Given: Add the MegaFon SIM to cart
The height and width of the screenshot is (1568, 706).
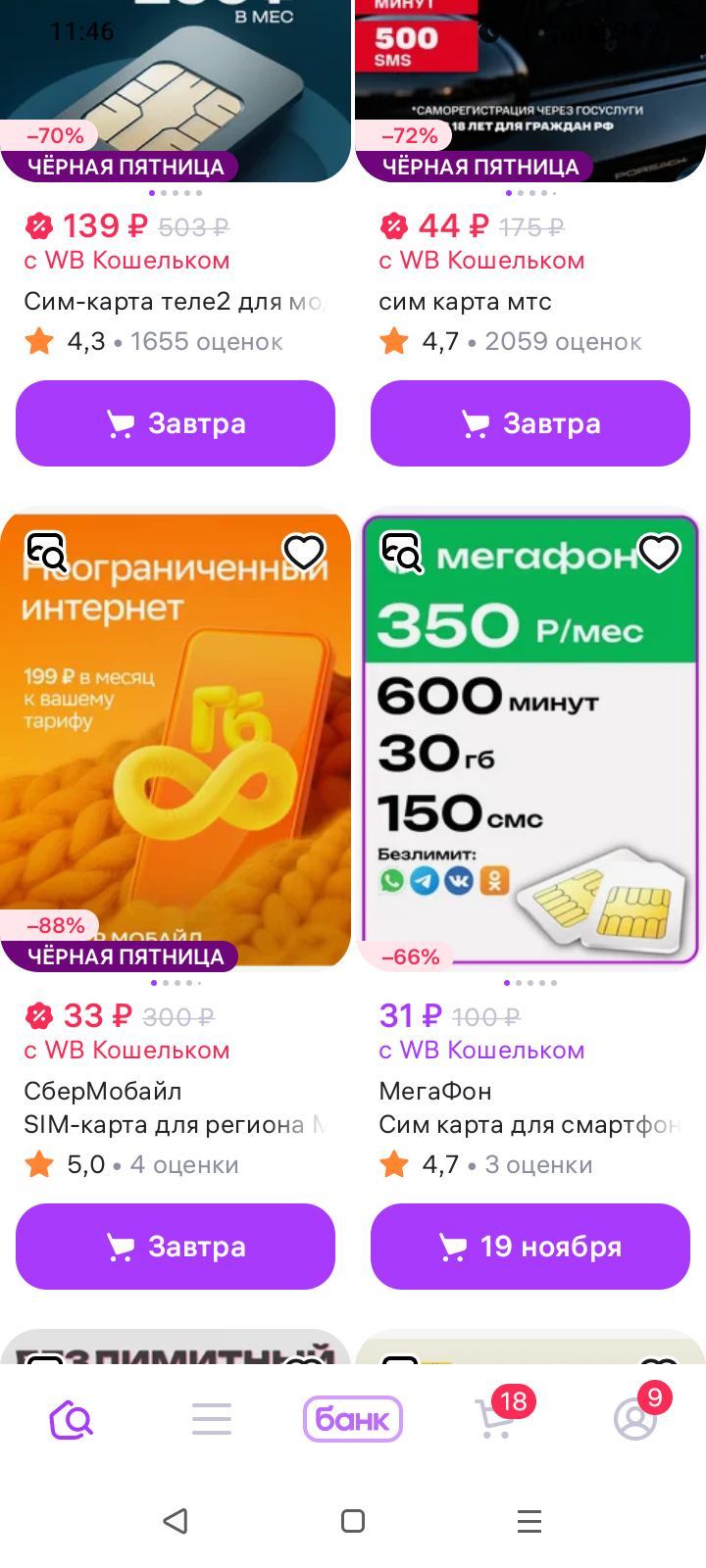Looking at the screenshot, I should pos(530,1247).
